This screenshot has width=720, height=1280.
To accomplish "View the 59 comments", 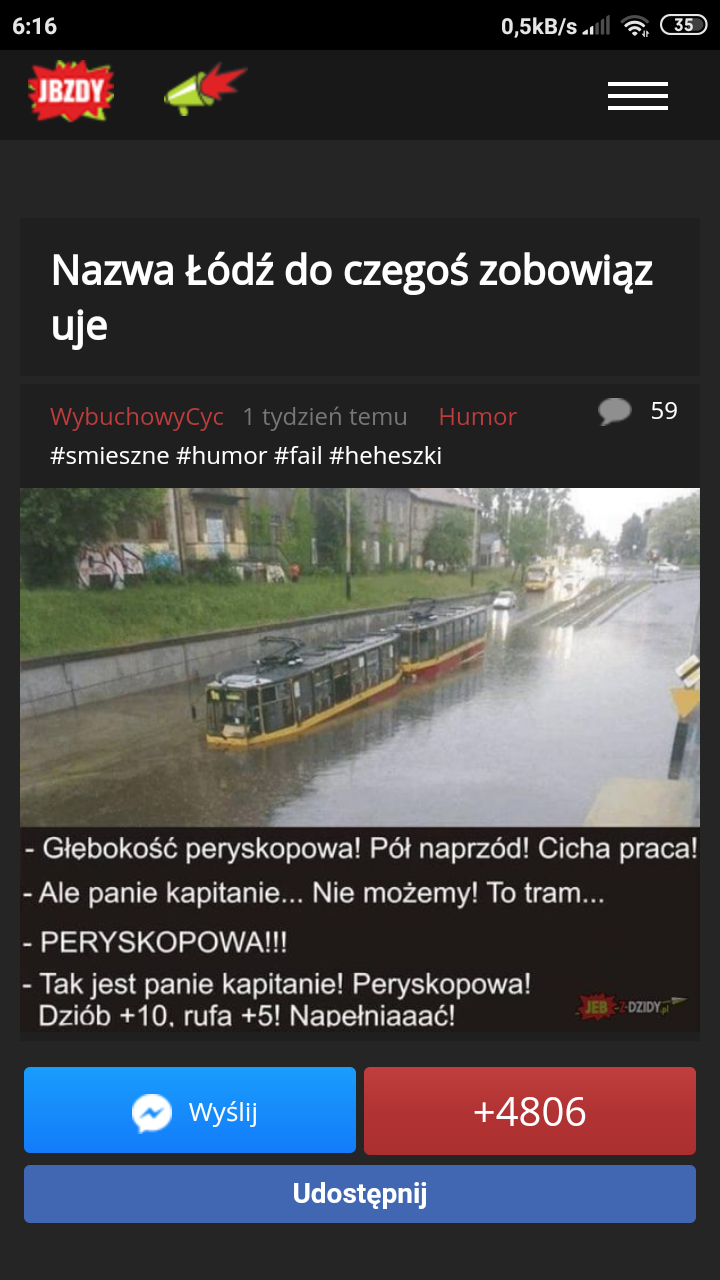I will pyautogui.click(x=638, y=411).
